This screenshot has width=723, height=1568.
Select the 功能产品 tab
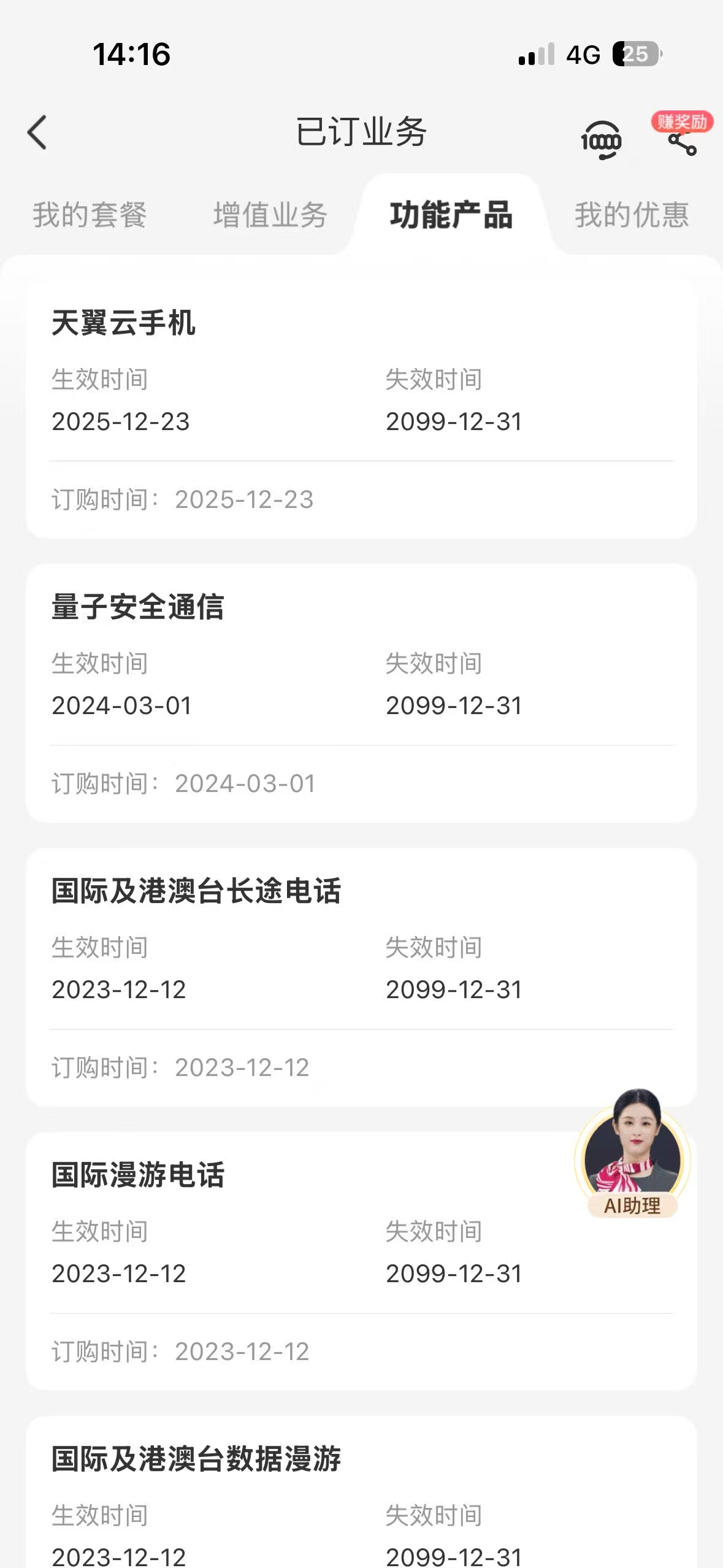point(451,215)
